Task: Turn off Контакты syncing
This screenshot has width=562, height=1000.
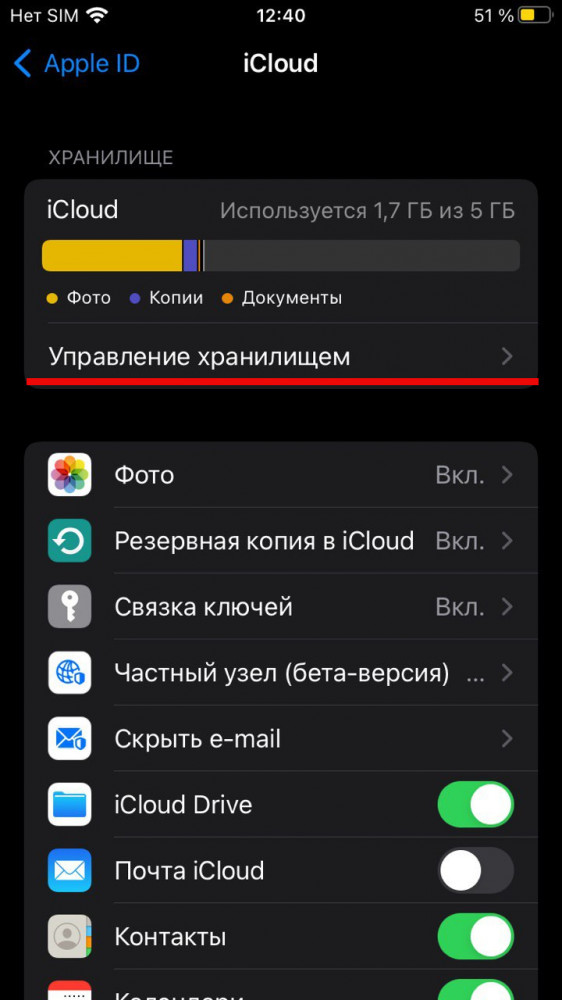Action: [x=475, y=937]
